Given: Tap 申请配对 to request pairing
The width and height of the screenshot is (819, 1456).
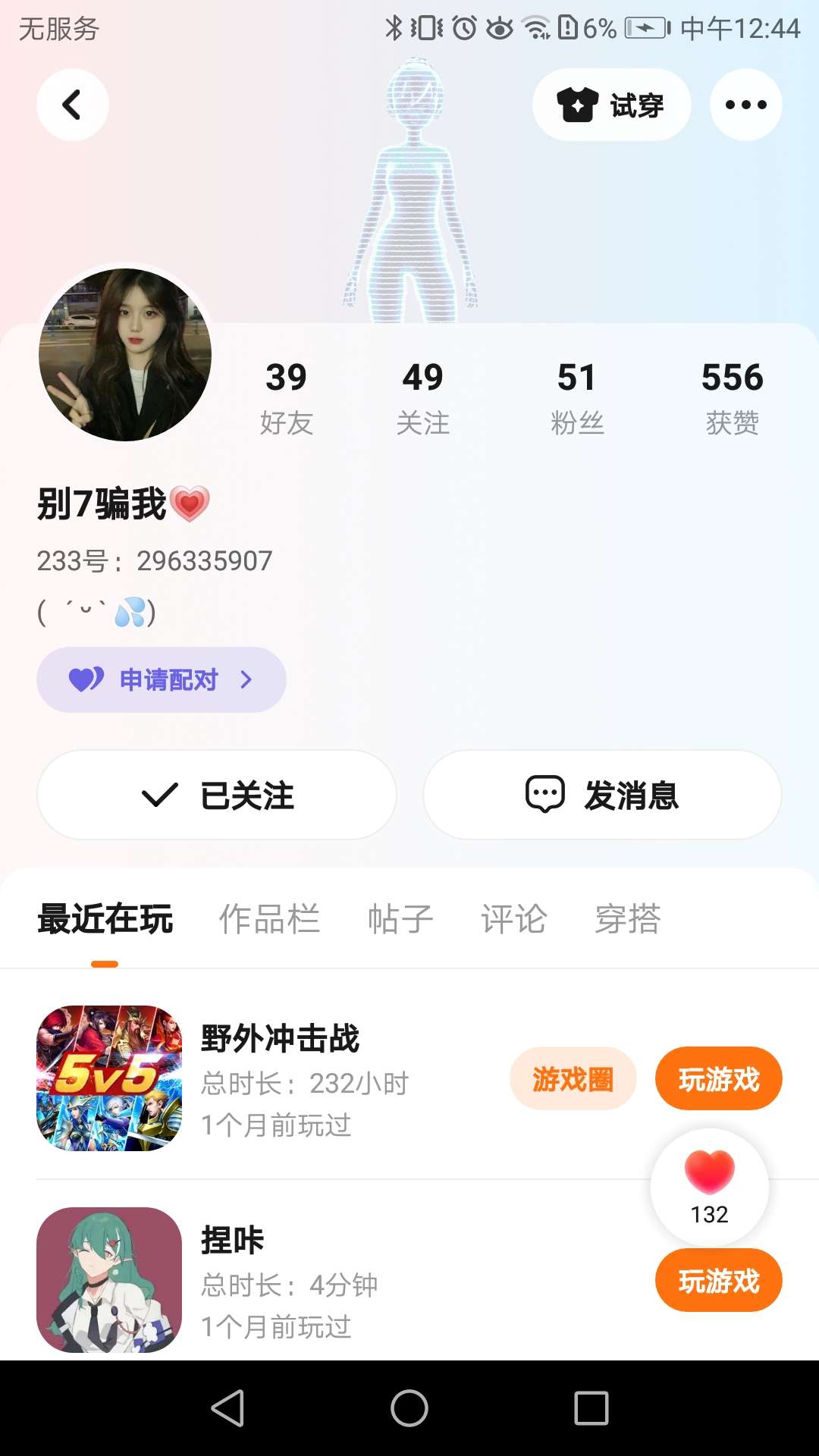Looking at the screenshot, I should (162, 679).
